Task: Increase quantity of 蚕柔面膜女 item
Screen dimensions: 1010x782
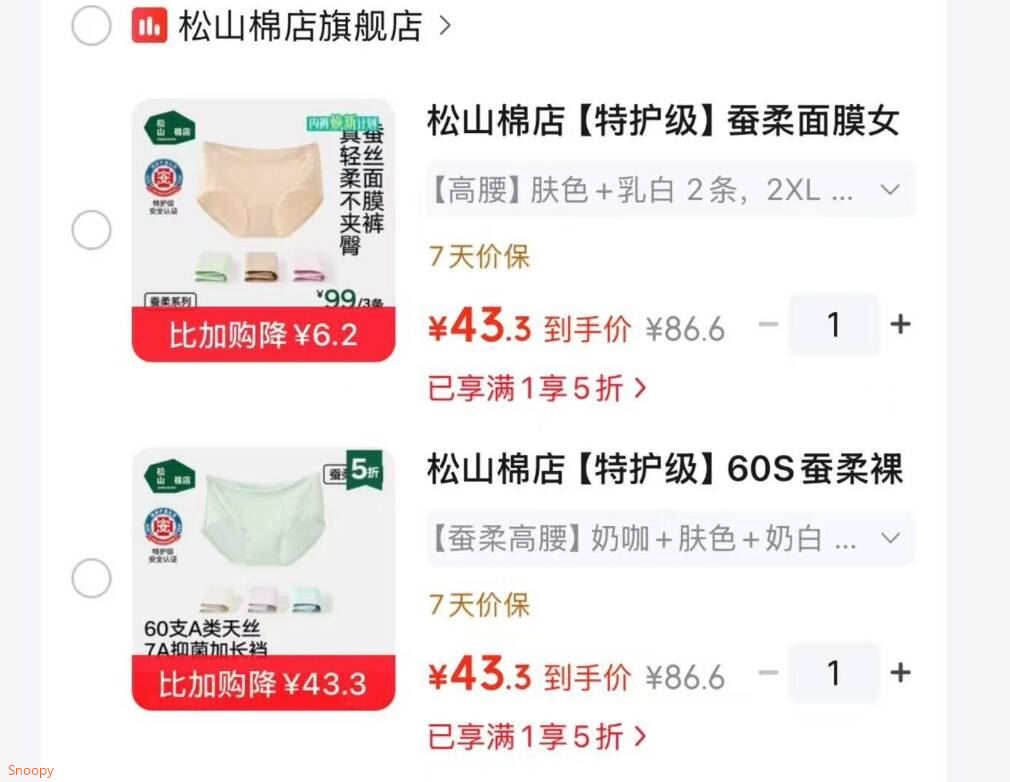Action: coord(900,324)
